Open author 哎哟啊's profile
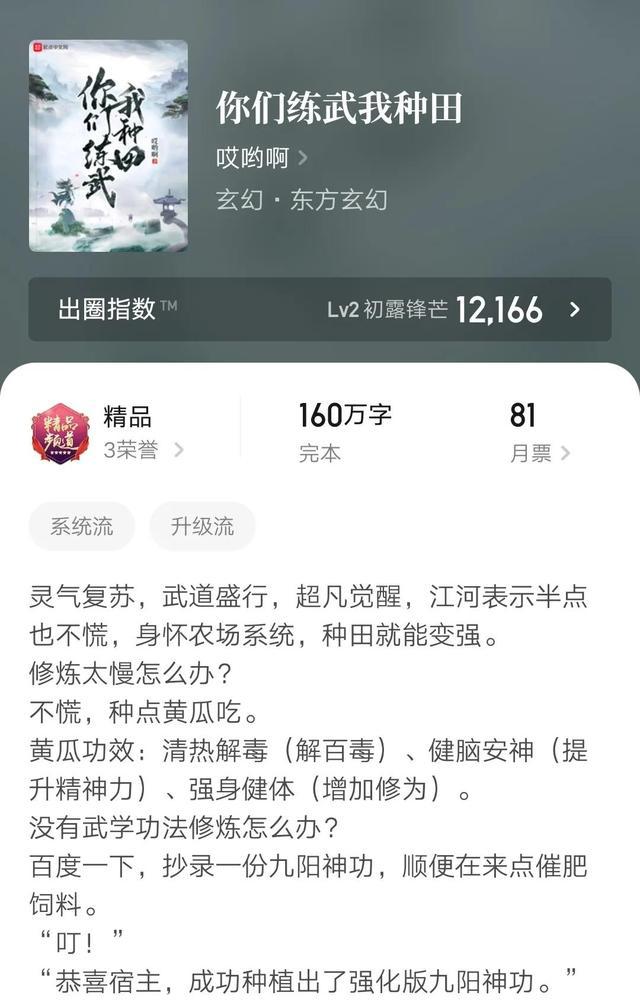This screenshot has height=1005, width=640. click(261, 158)
